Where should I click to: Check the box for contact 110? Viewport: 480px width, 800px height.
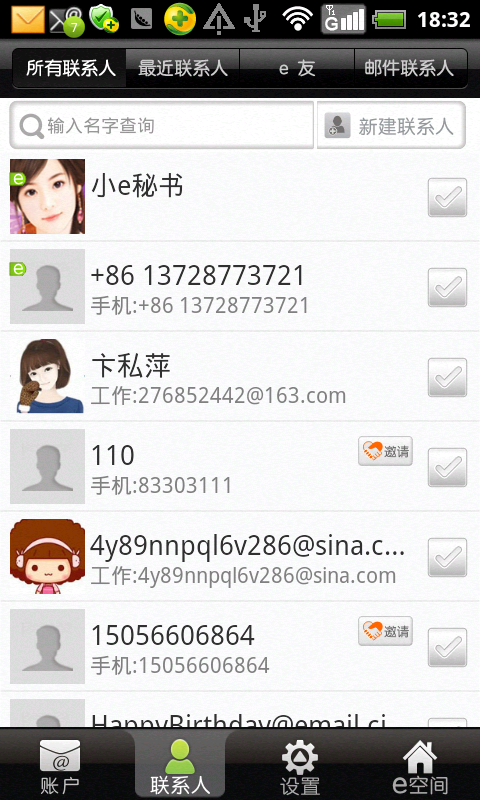point(447,467)
